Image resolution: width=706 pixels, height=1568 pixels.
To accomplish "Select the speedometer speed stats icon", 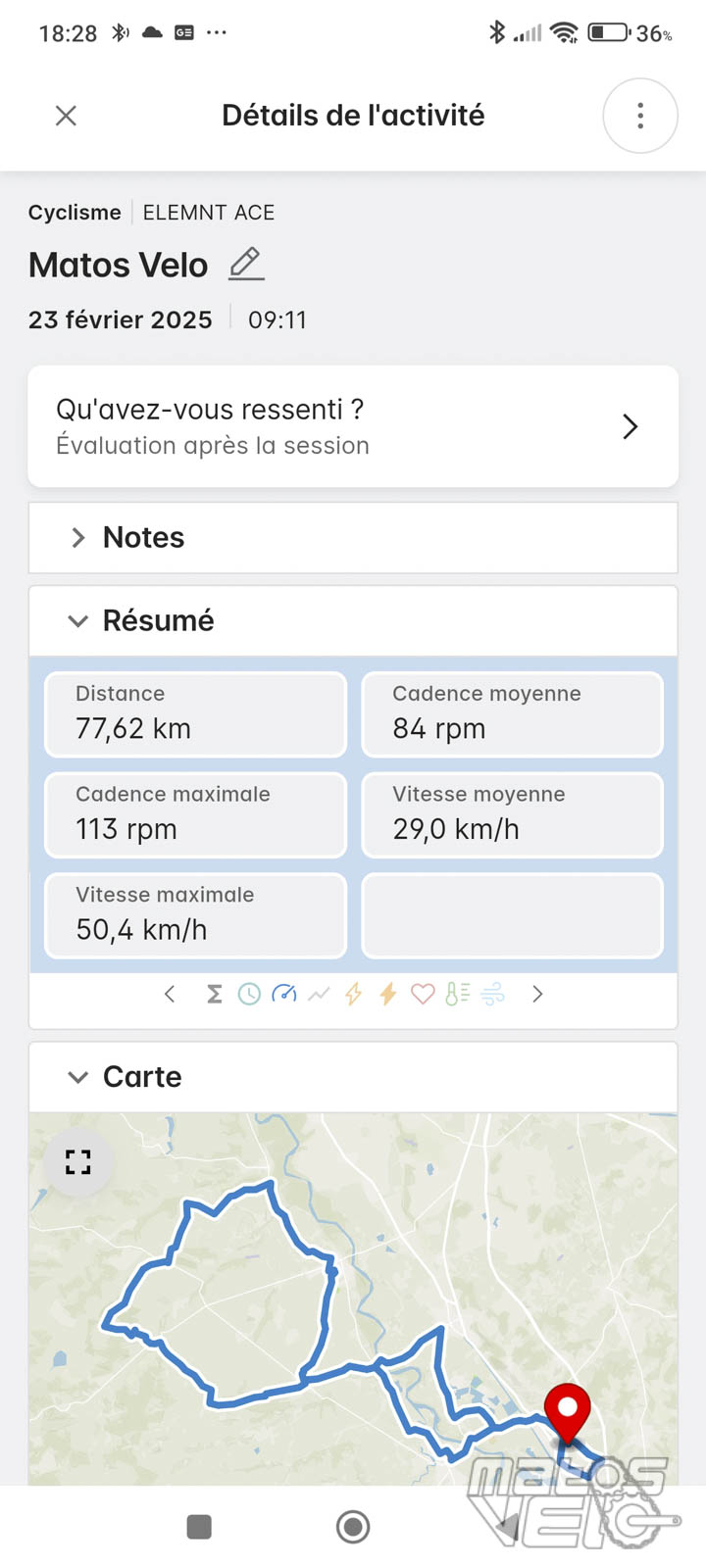I will click(x=284, y=994).
